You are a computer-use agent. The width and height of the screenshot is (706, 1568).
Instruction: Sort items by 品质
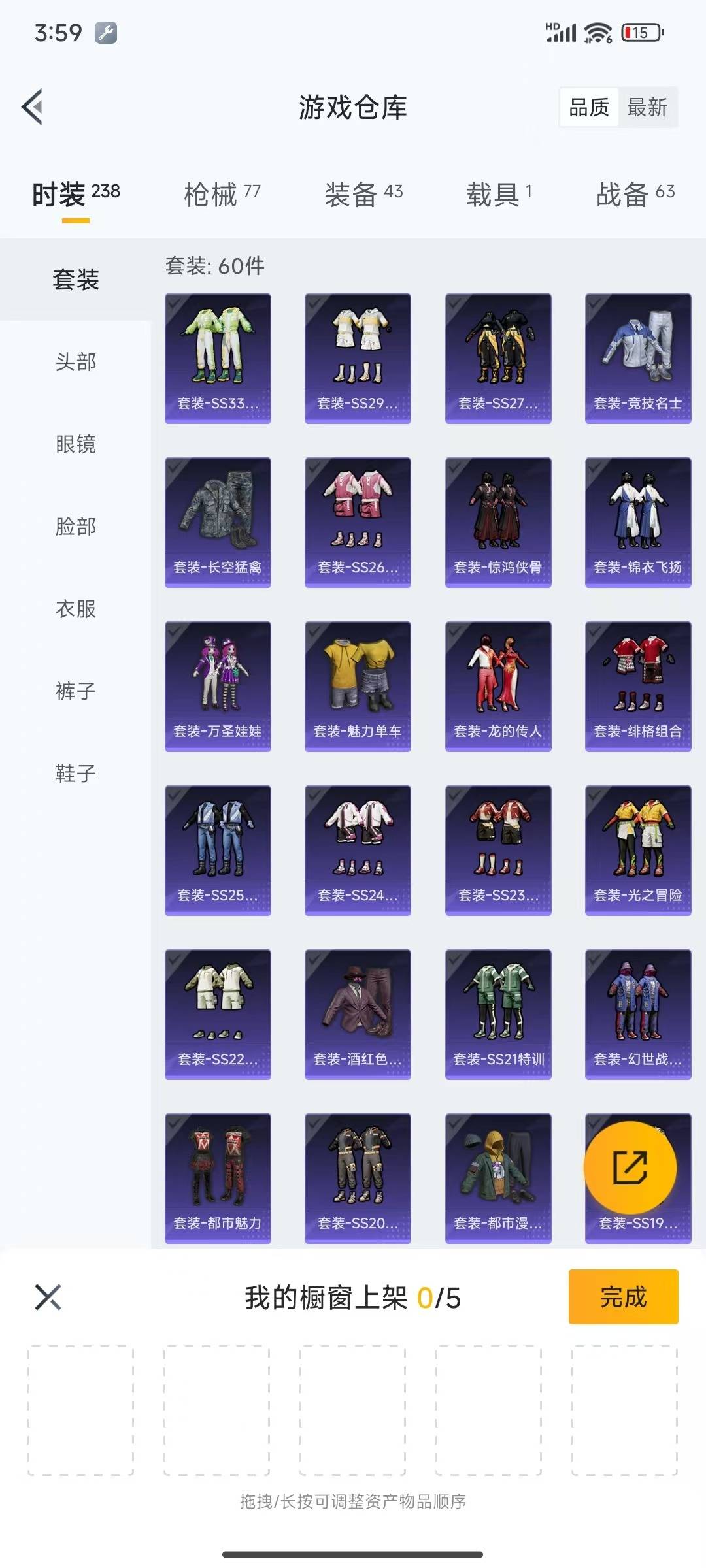coord(589,107)
